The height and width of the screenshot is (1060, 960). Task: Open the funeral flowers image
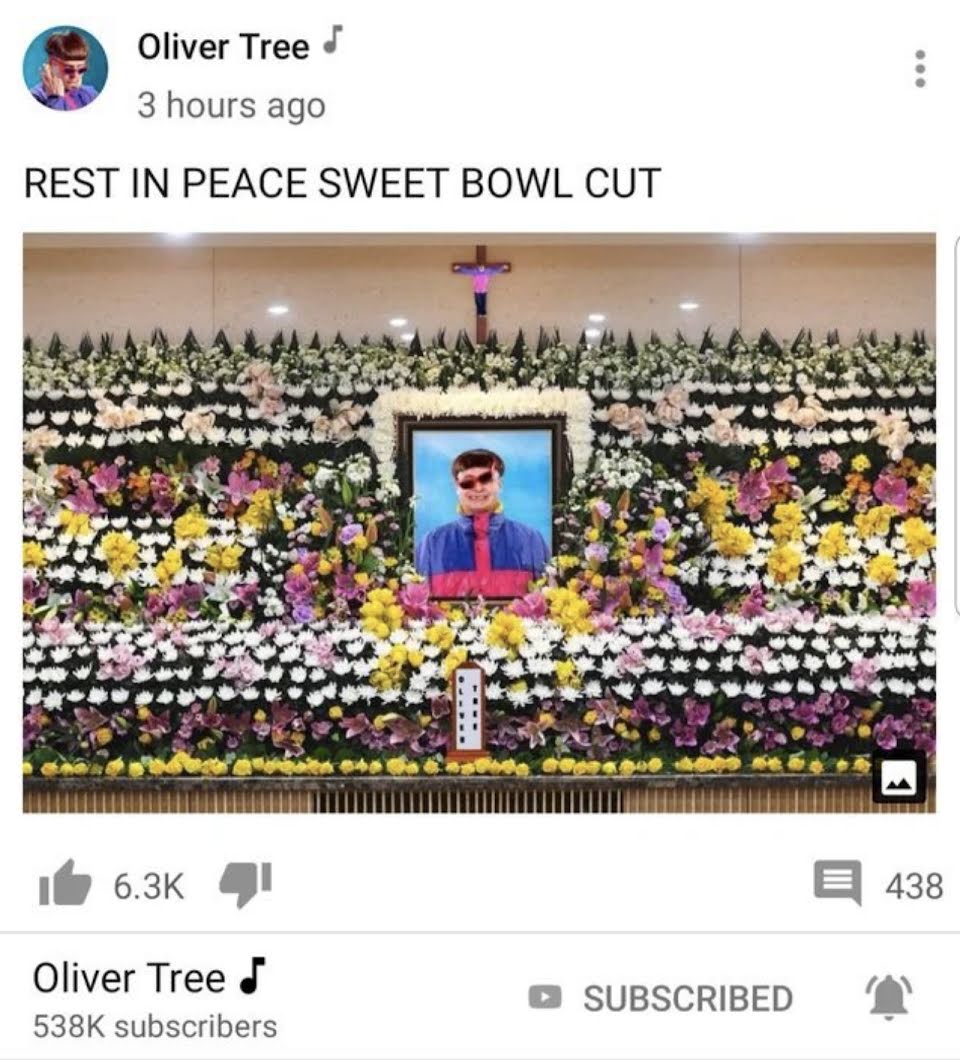[479, 522]
